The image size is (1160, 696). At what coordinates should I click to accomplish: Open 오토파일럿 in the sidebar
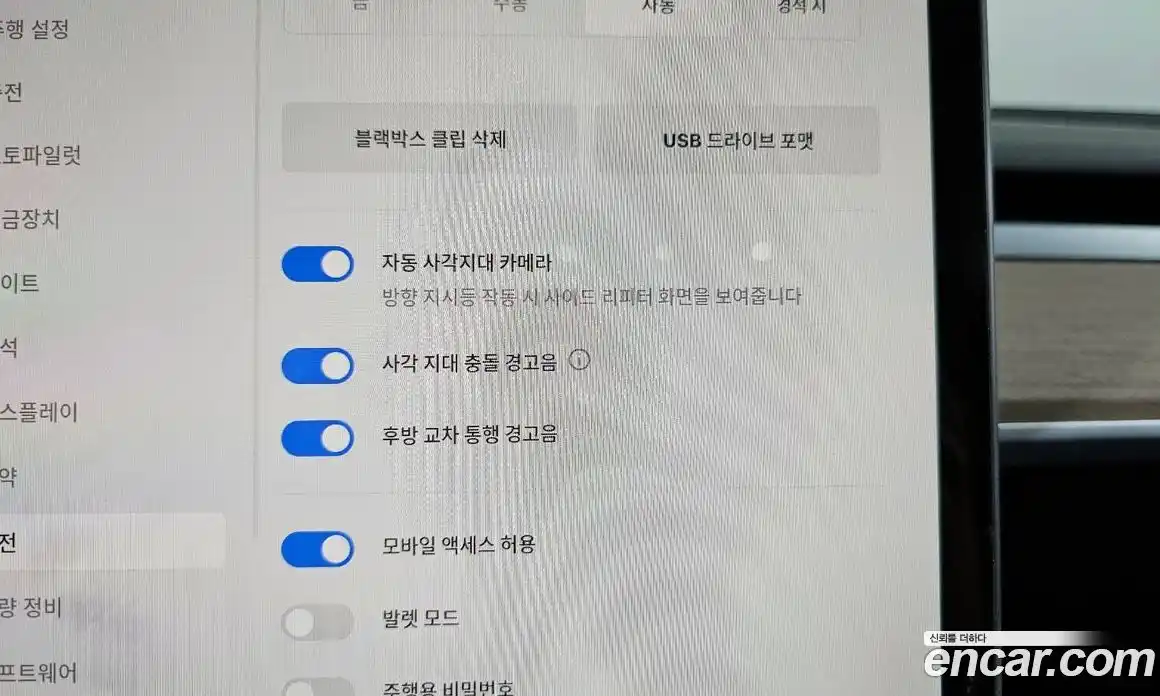point(40,155)
